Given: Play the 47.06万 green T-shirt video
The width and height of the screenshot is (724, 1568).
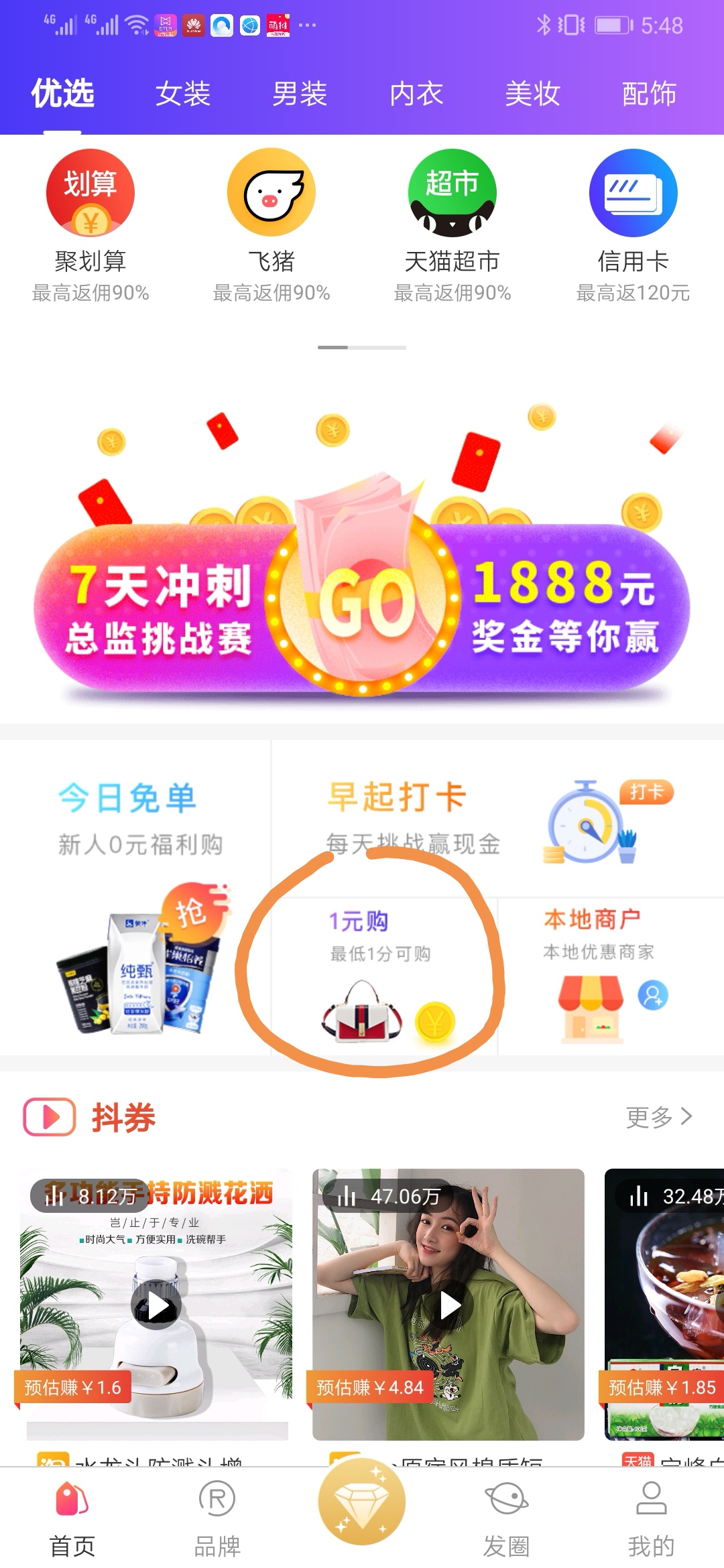Looking at the screenshot, I should tap(448, 1305).
